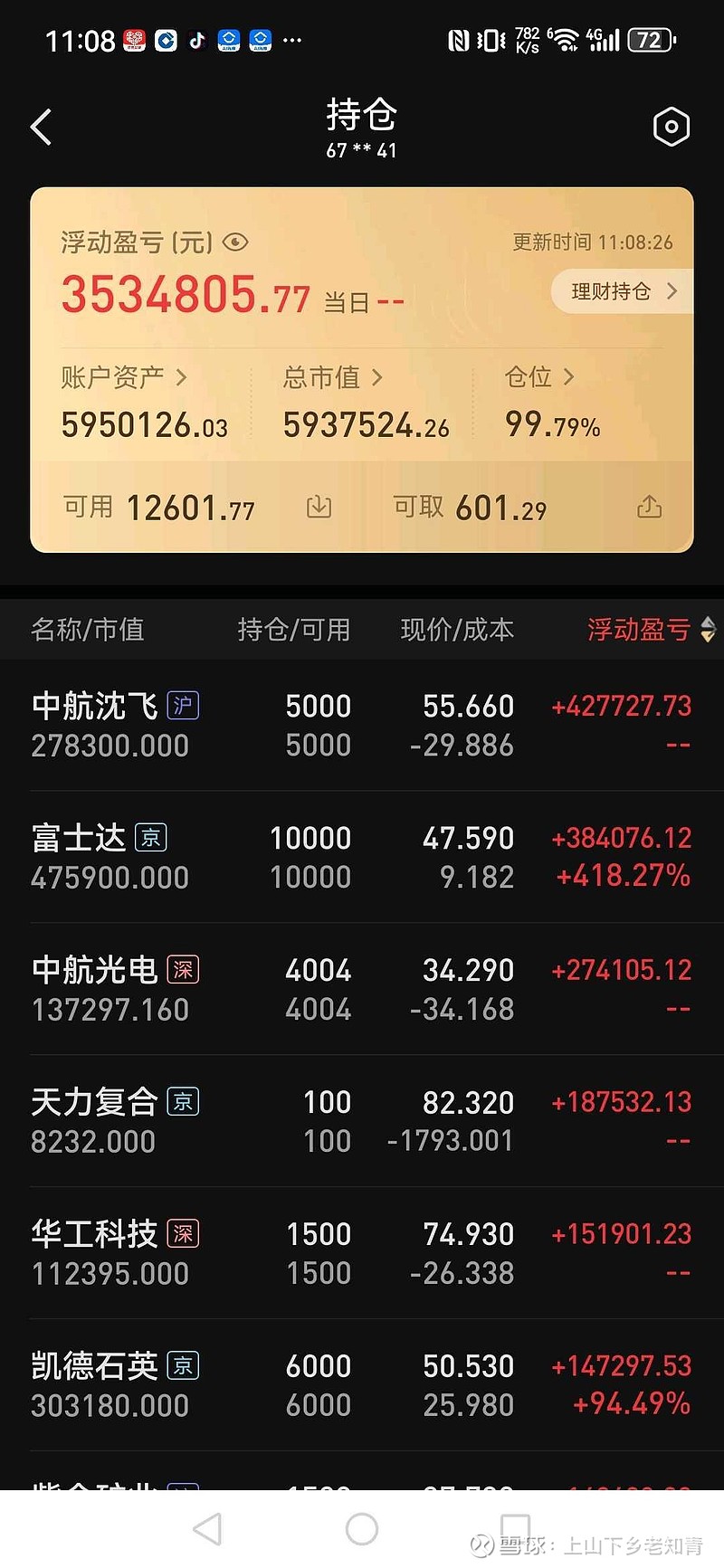Select the 名称/市值 column header
Viewport: 724px width, 1568px height.
coord(88,630)
